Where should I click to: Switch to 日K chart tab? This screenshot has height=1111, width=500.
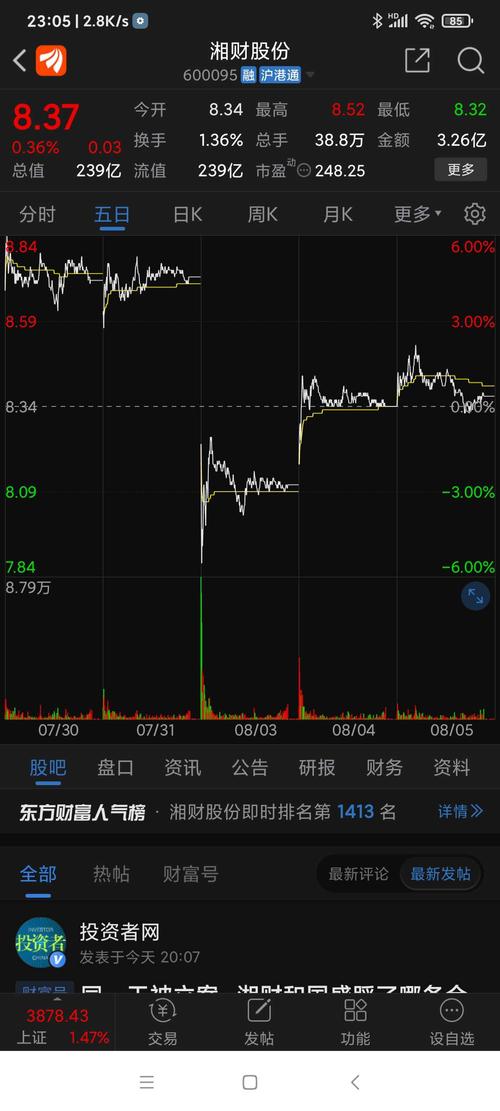tap(188, 214)
